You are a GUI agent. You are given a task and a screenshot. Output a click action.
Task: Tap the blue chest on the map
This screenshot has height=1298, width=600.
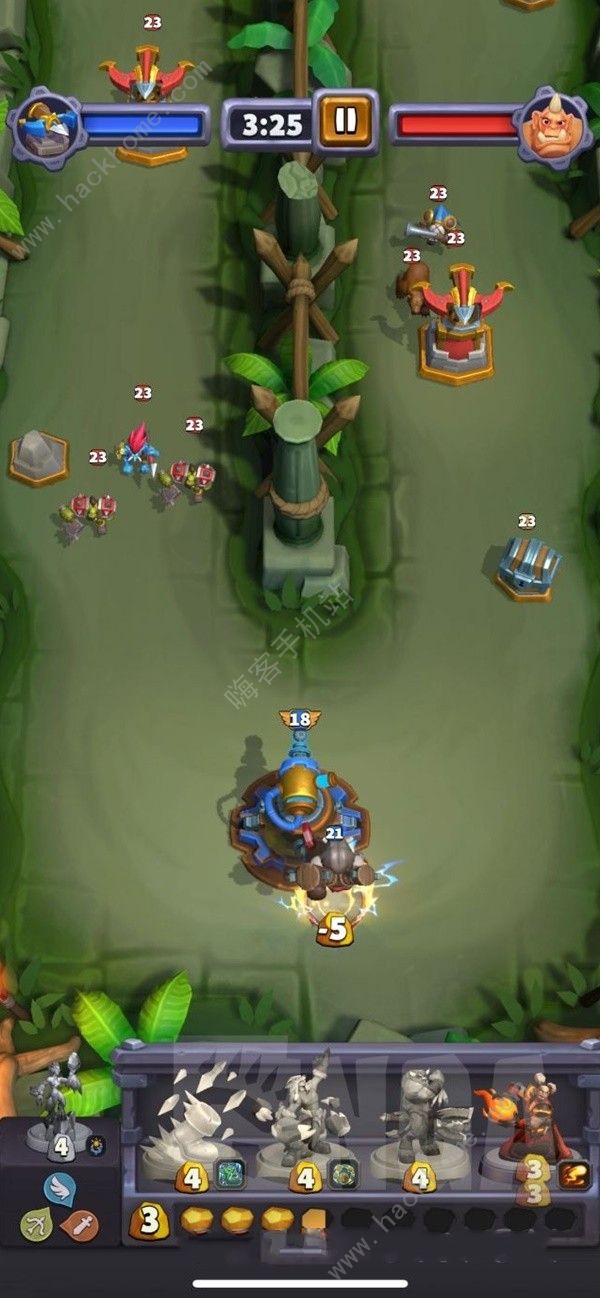click(527, 567)
